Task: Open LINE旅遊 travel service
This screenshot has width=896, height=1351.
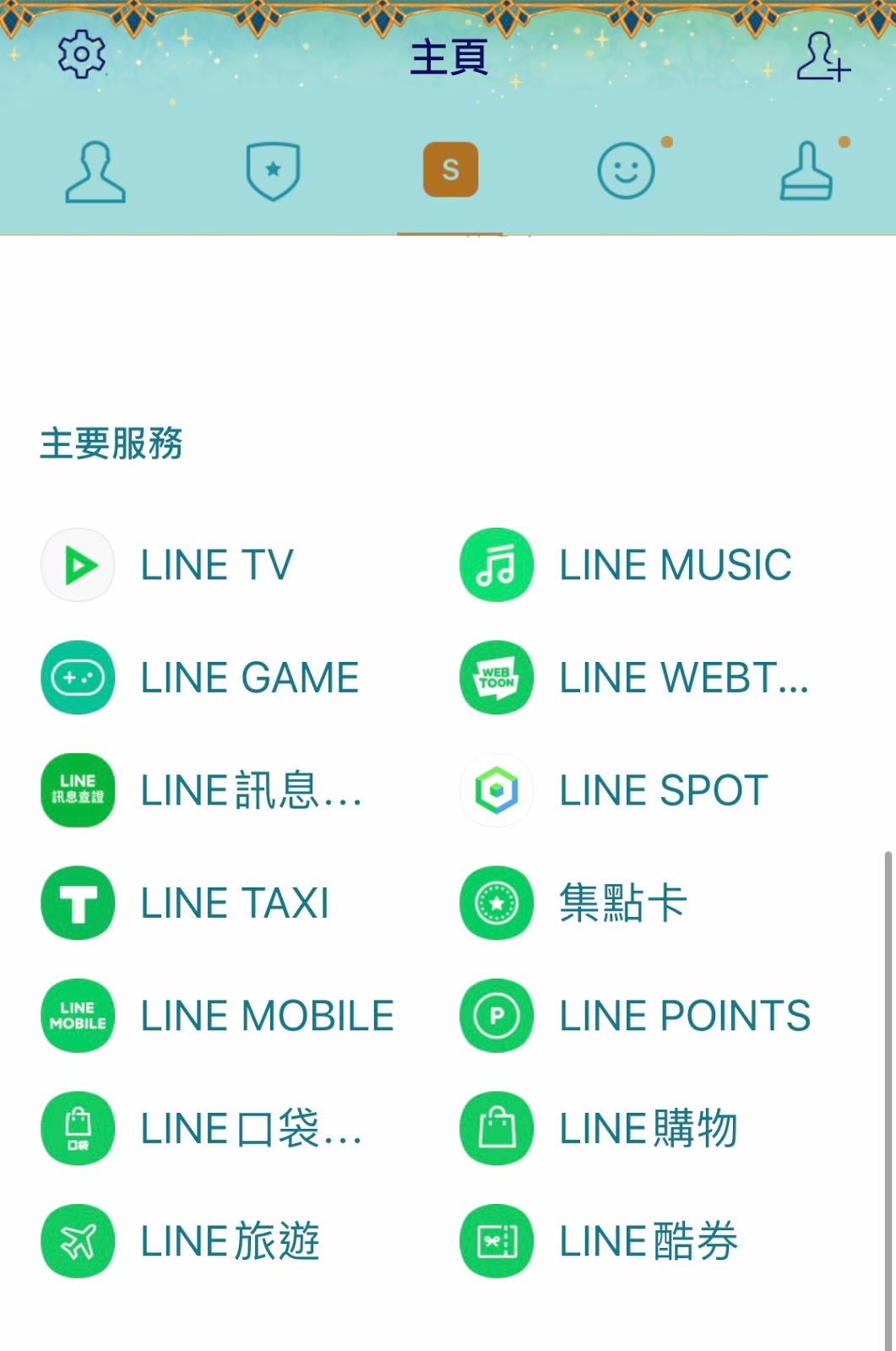Action: coord(181,1241)
